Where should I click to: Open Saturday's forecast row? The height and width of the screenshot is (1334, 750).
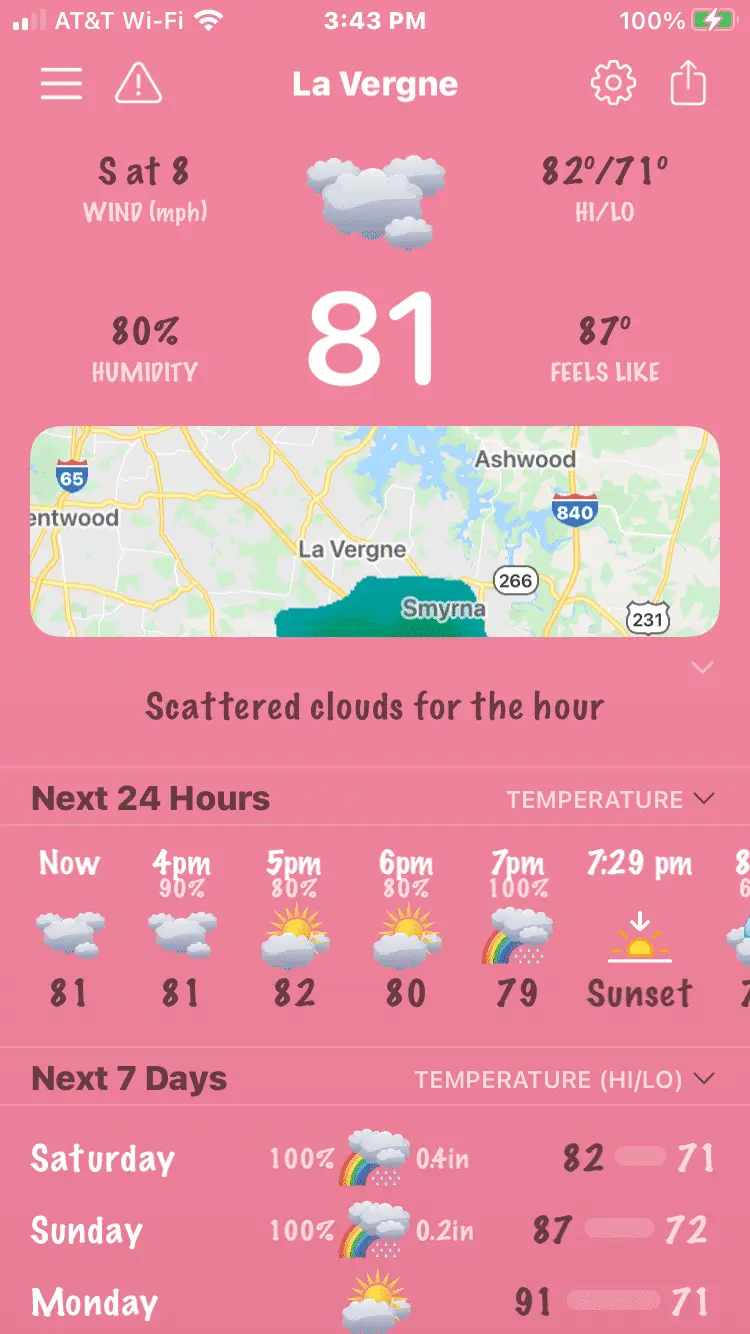[x=375, y=1159]
